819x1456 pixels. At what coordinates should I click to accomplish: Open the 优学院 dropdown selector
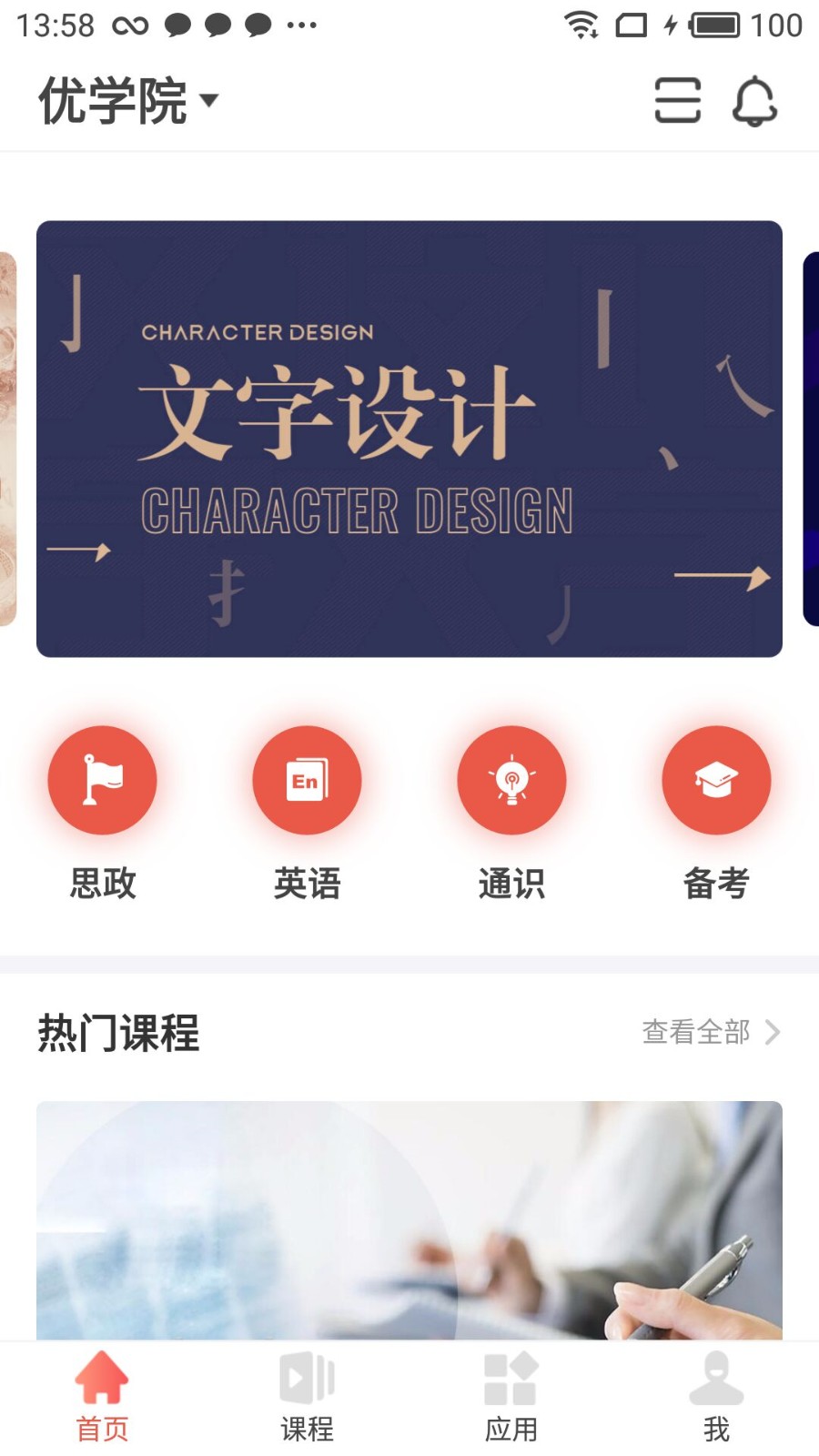point(127,100)
